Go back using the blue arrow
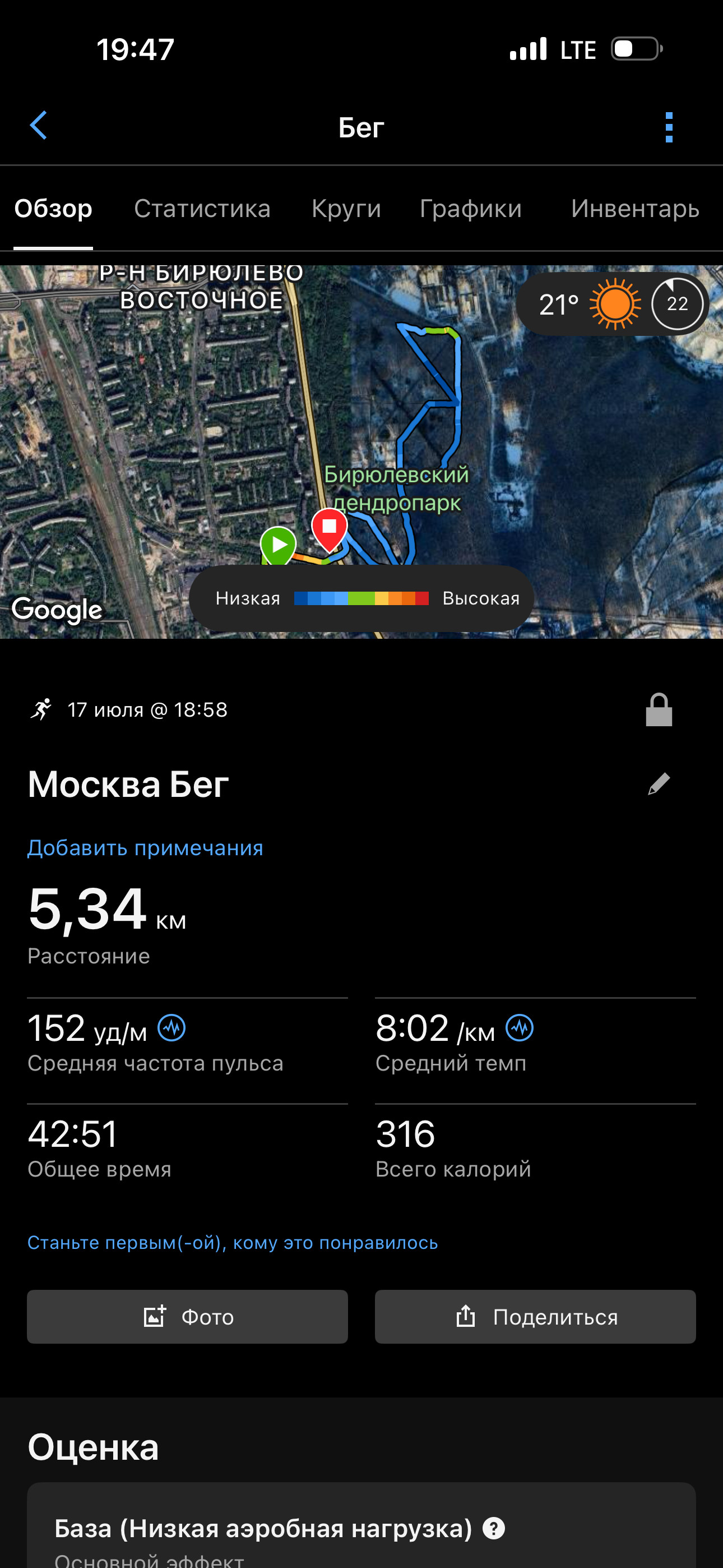The height and width of the screenshot is (1568, 723). click(38, 126)
